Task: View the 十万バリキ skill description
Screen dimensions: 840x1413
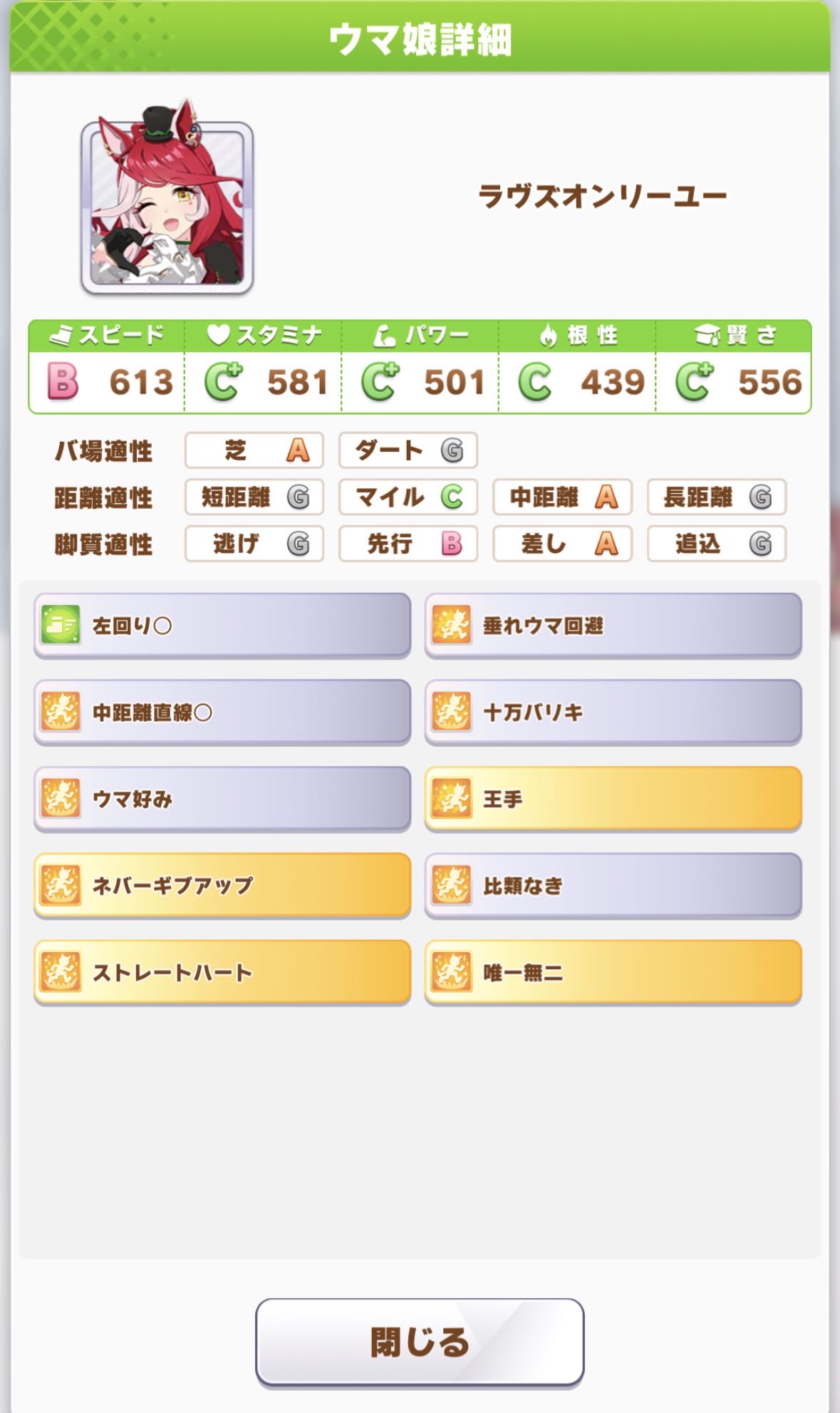Action: coord(613,713)
